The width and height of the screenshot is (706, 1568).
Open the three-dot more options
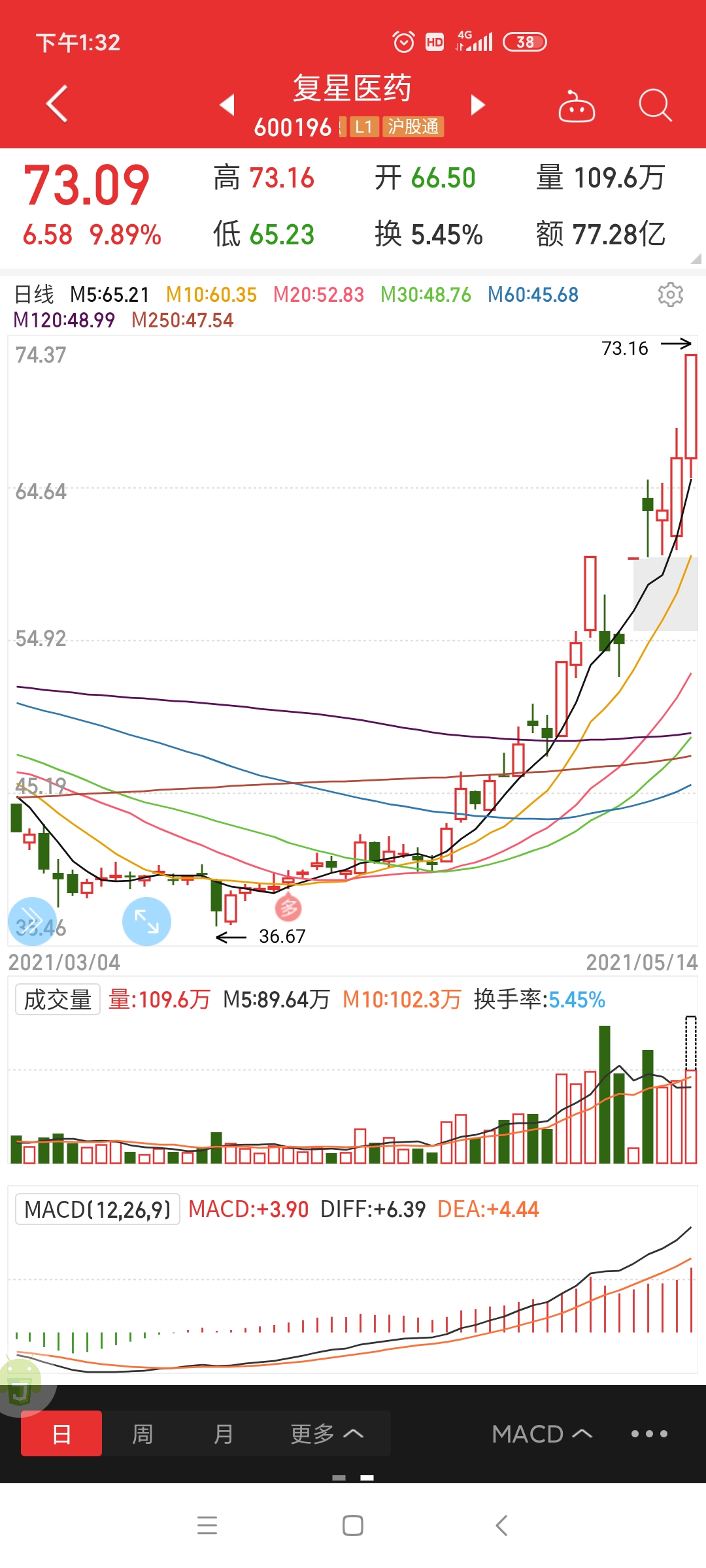point(649,1434)
